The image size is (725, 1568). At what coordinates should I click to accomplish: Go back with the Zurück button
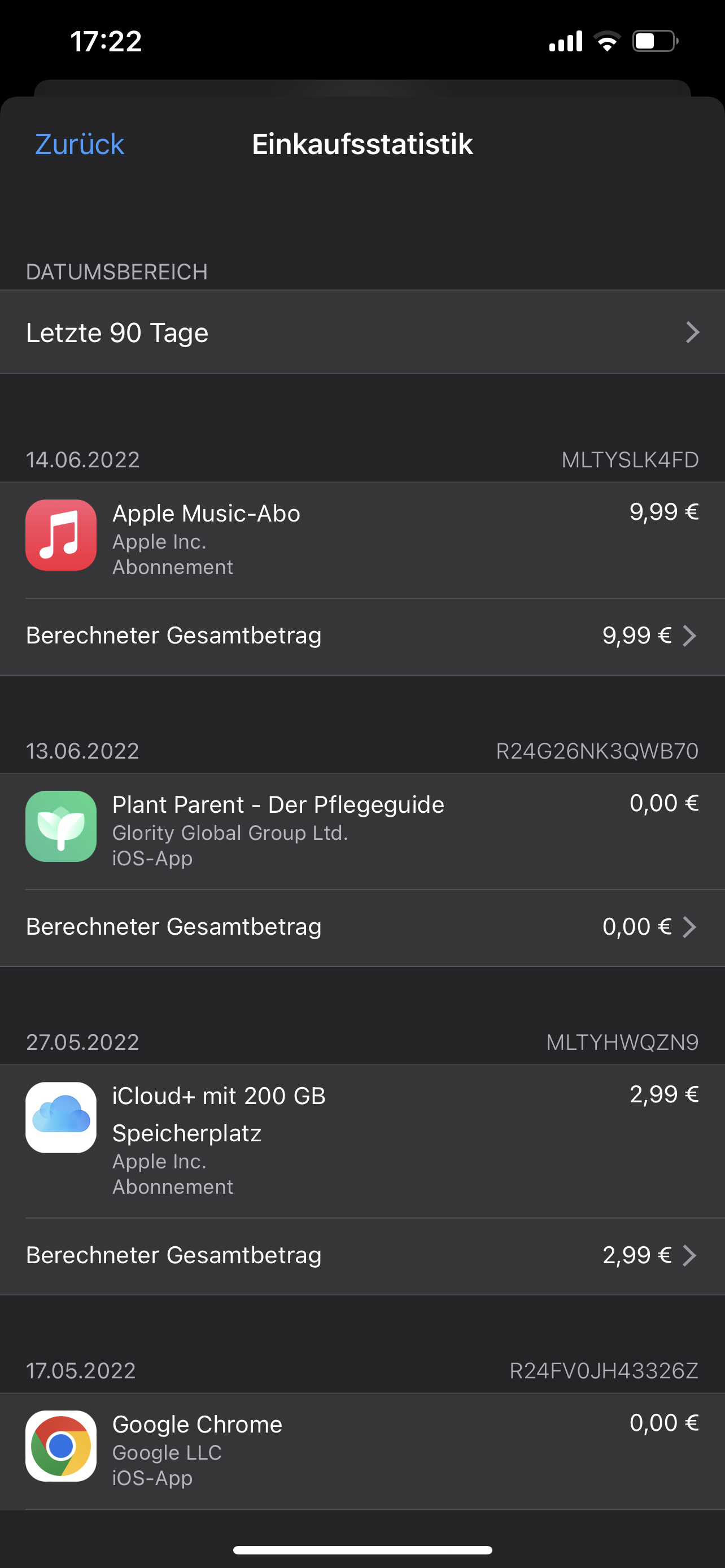click(x=80, y=144)
